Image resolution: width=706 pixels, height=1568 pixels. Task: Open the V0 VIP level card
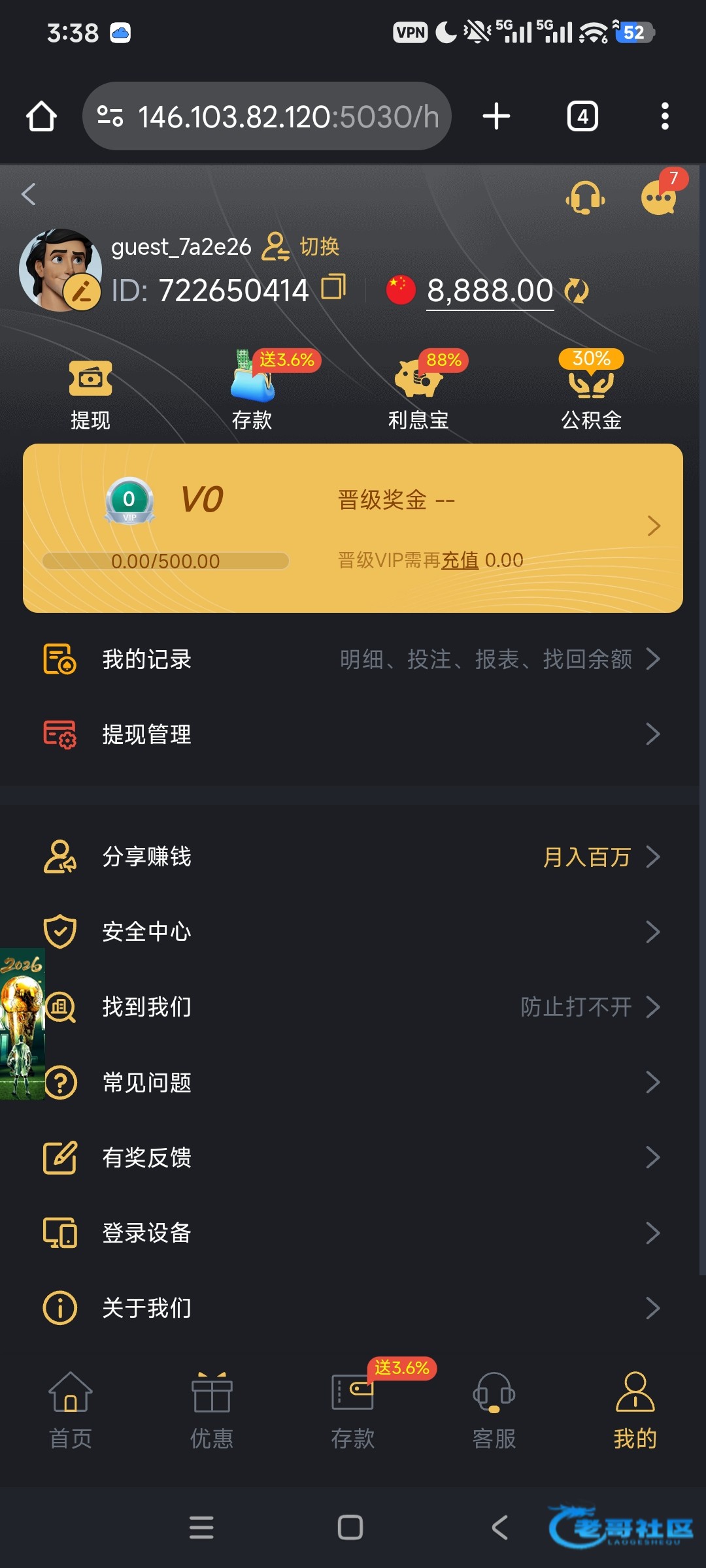pos(353,528)
